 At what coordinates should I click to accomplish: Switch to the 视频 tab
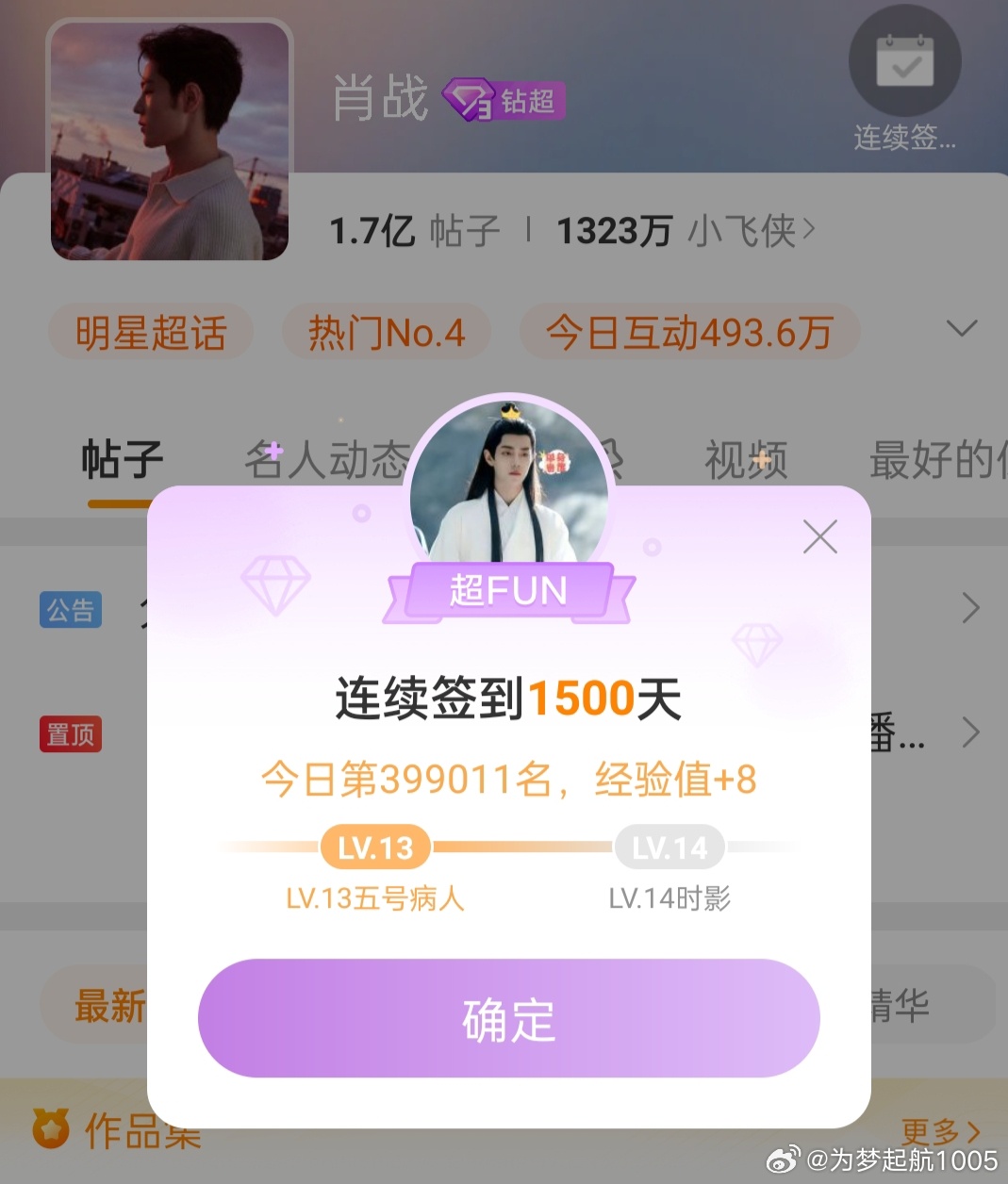[x=746, y=461]
